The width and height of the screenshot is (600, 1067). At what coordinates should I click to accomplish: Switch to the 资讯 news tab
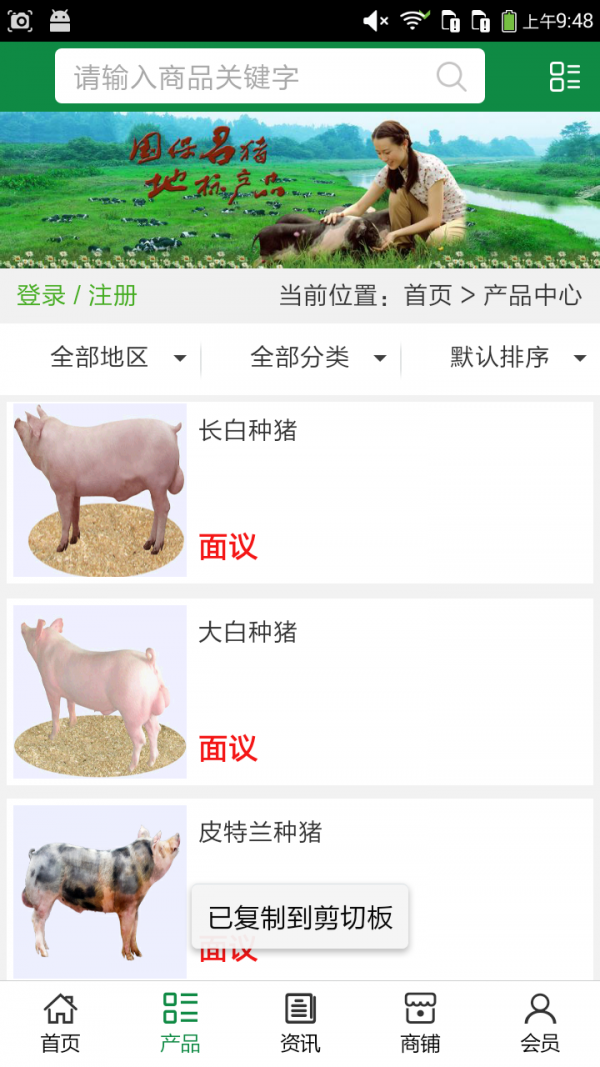coord(300,1023)
